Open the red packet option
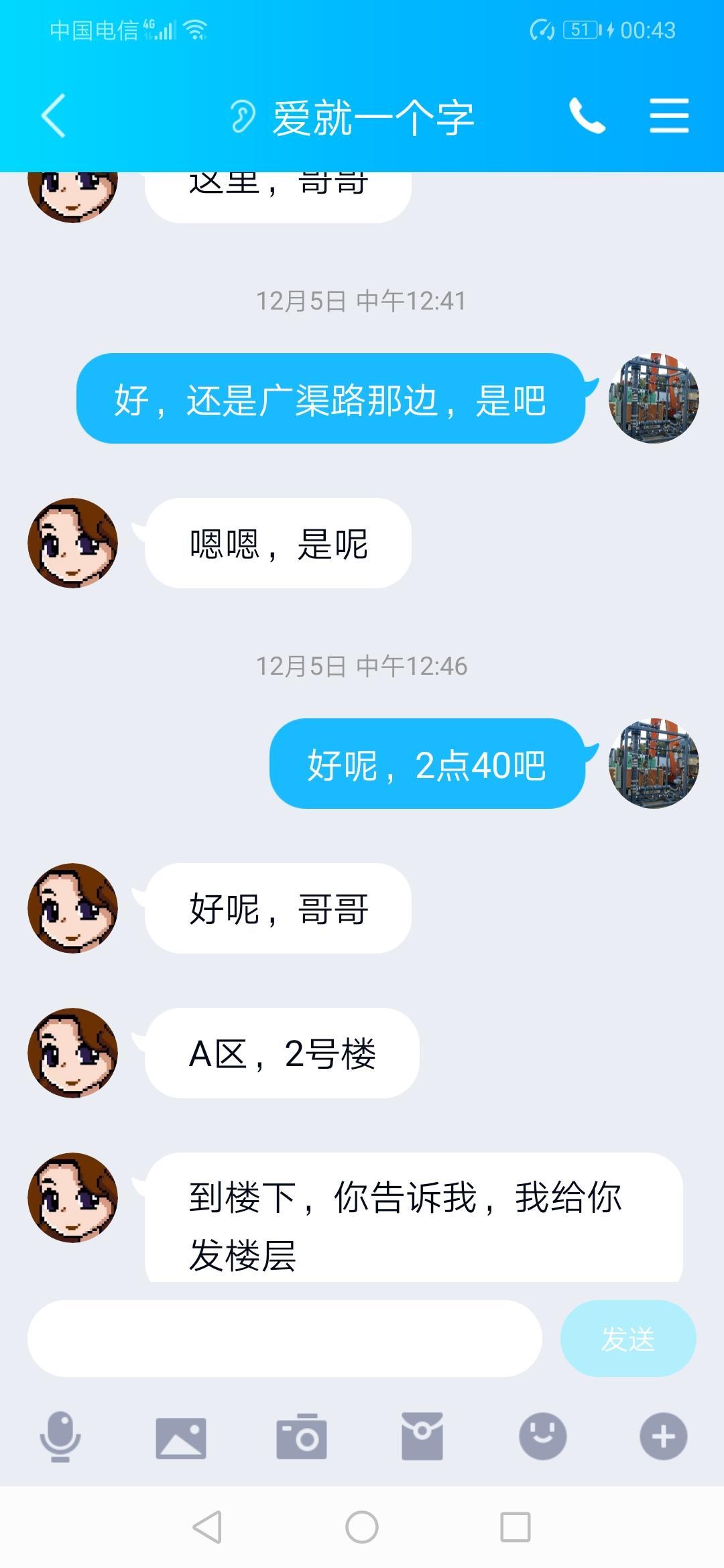Image resolution: width=724 pixels, height=1568 pixels. pyautogui.click(x=422, y=1437)
